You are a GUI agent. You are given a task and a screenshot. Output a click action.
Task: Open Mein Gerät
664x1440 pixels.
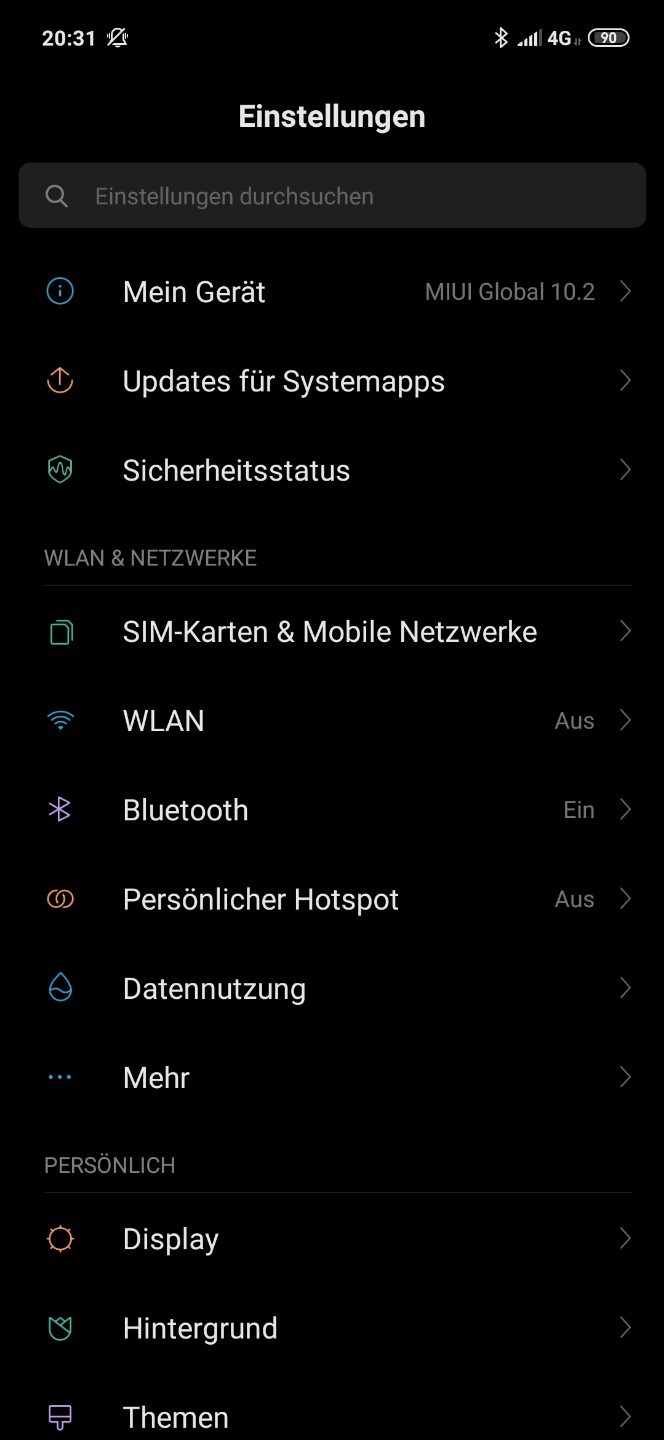click(332, 292)
